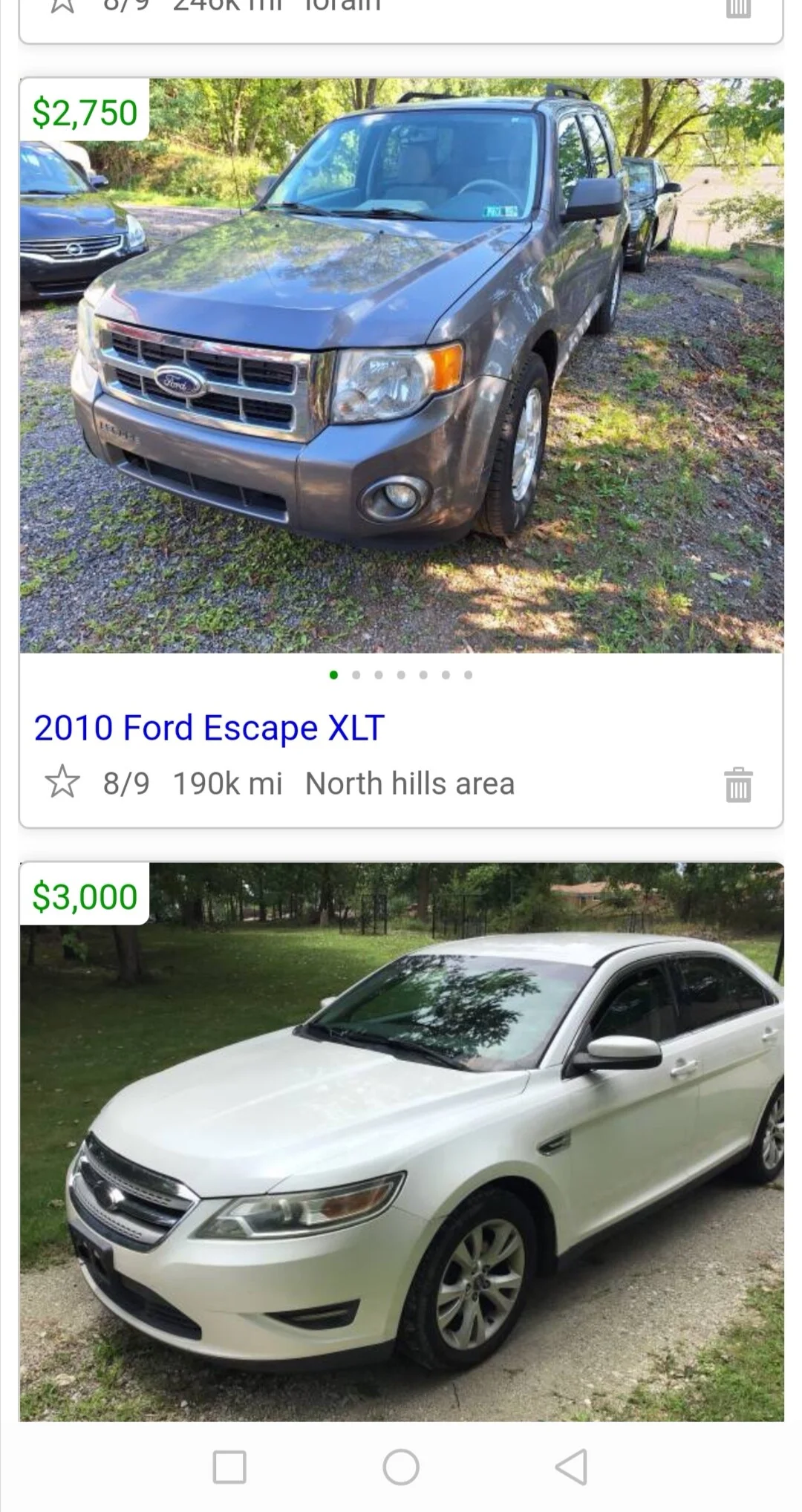Viewport: 802px width, 1512px height.
Task: Open the $3,000 white sedan photo
Action: point(401,1142)
